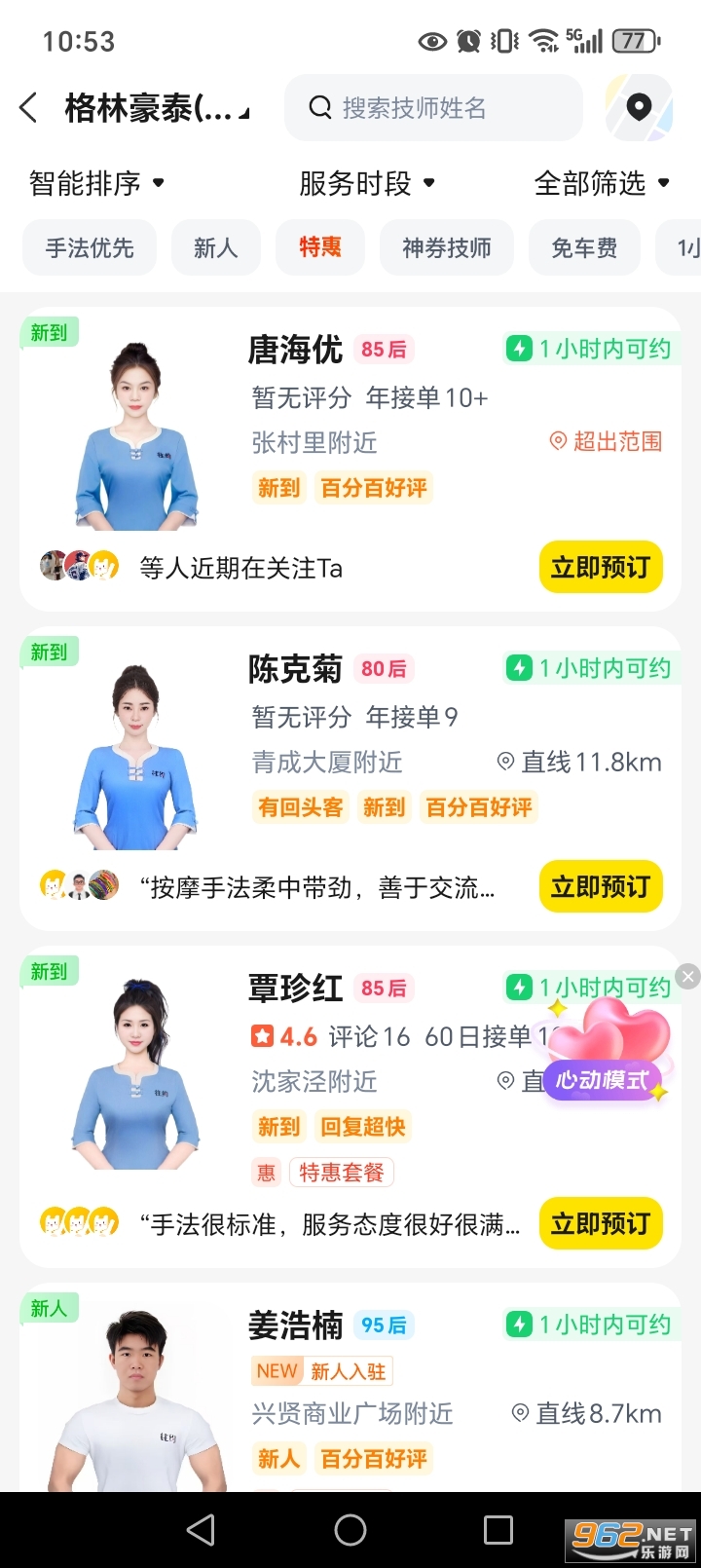Tap the 手法优先 filter option

(x=89, y=247)
